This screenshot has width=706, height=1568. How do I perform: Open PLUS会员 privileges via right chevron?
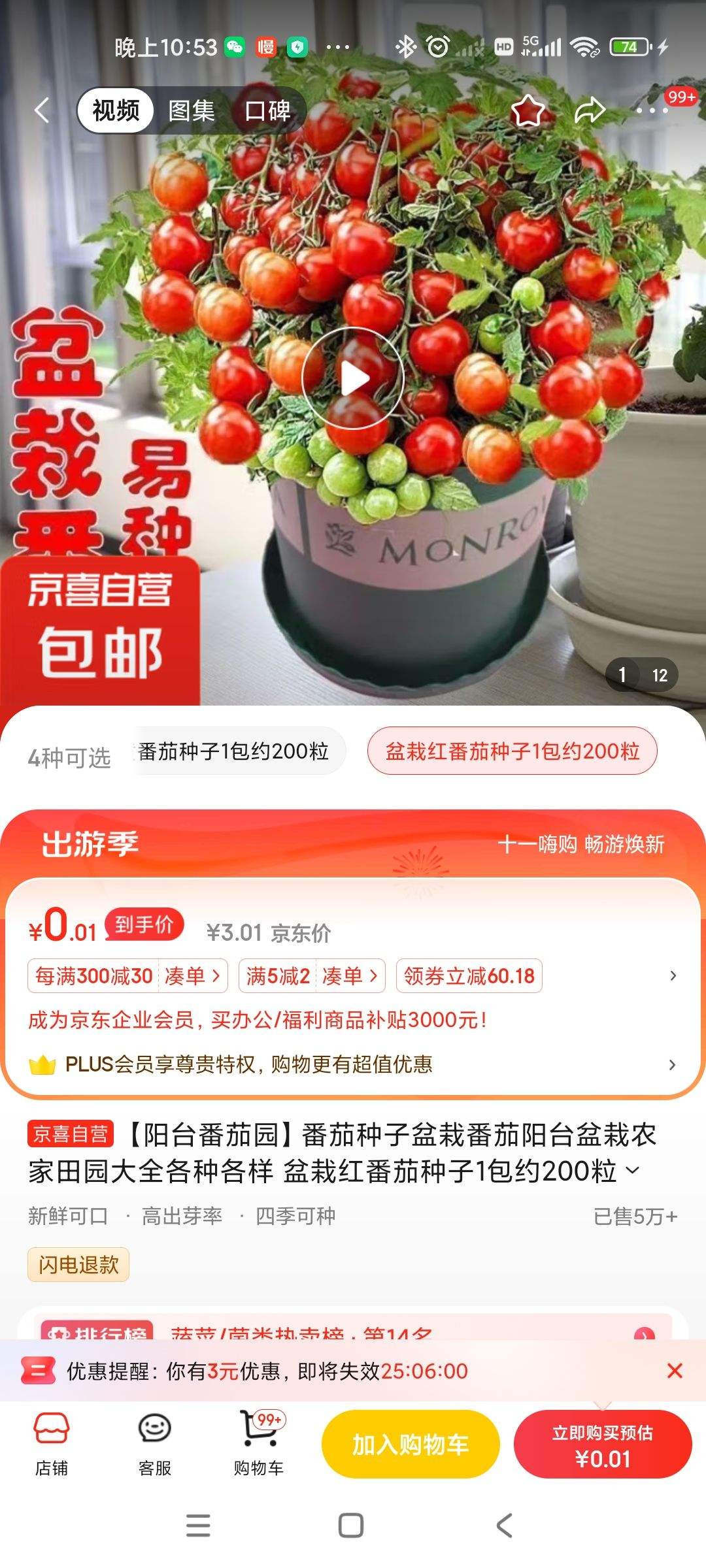pyautogui.click(x=673, y=1064)
